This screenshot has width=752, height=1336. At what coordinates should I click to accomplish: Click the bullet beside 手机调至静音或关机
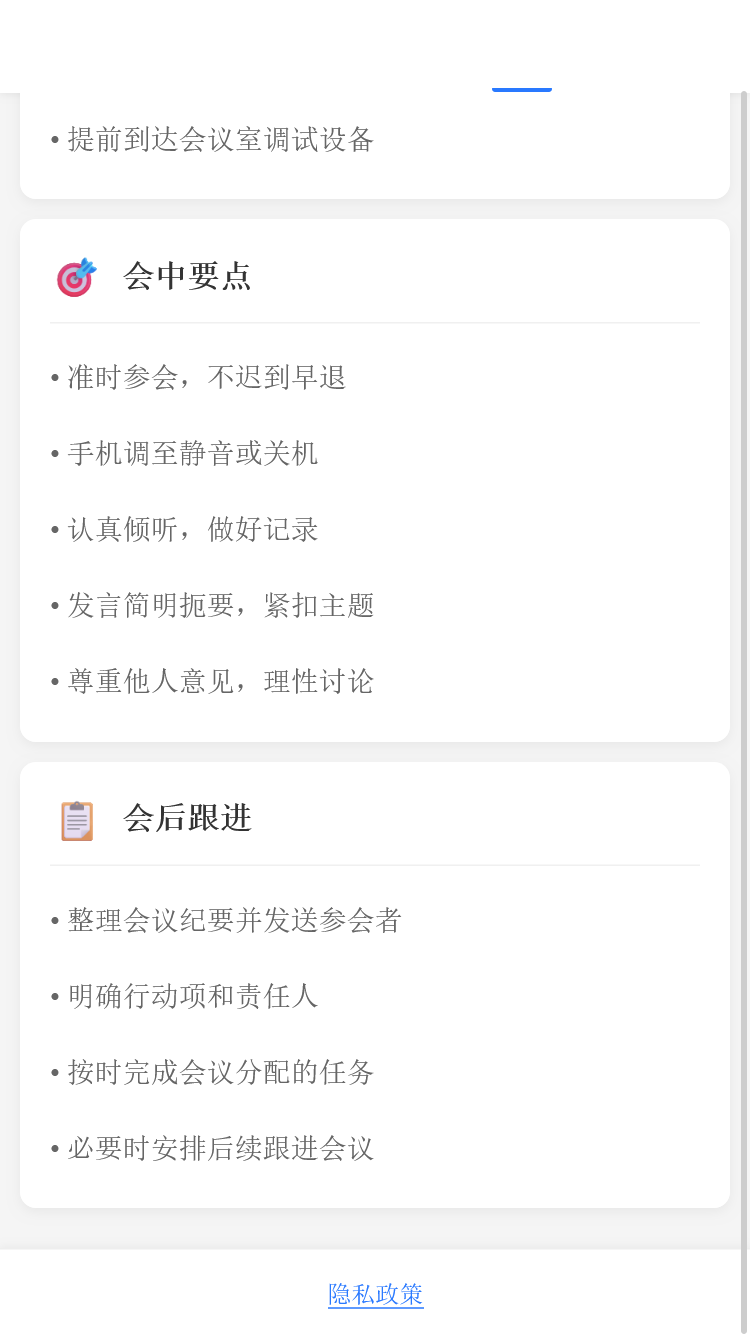pyautogui.click(x=55, y=453)
